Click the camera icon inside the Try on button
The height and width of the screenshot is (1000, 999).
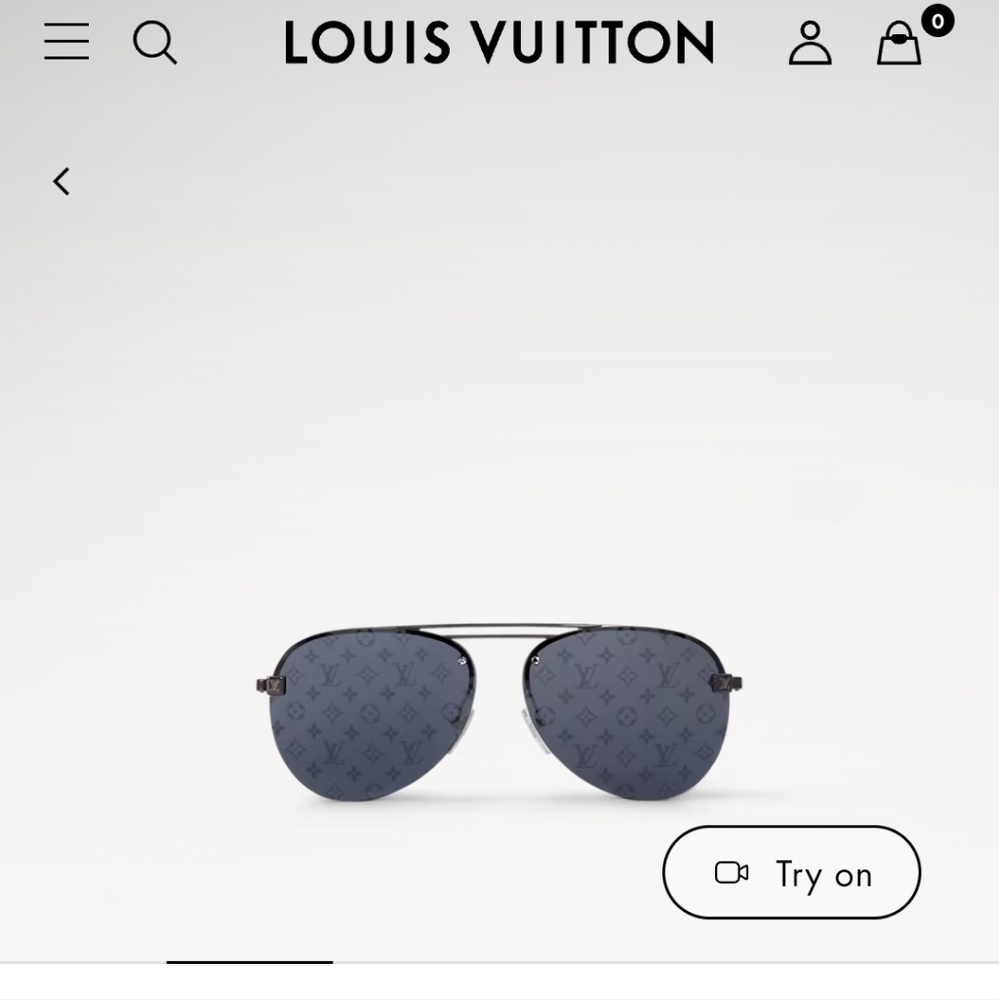pos(729,872)
